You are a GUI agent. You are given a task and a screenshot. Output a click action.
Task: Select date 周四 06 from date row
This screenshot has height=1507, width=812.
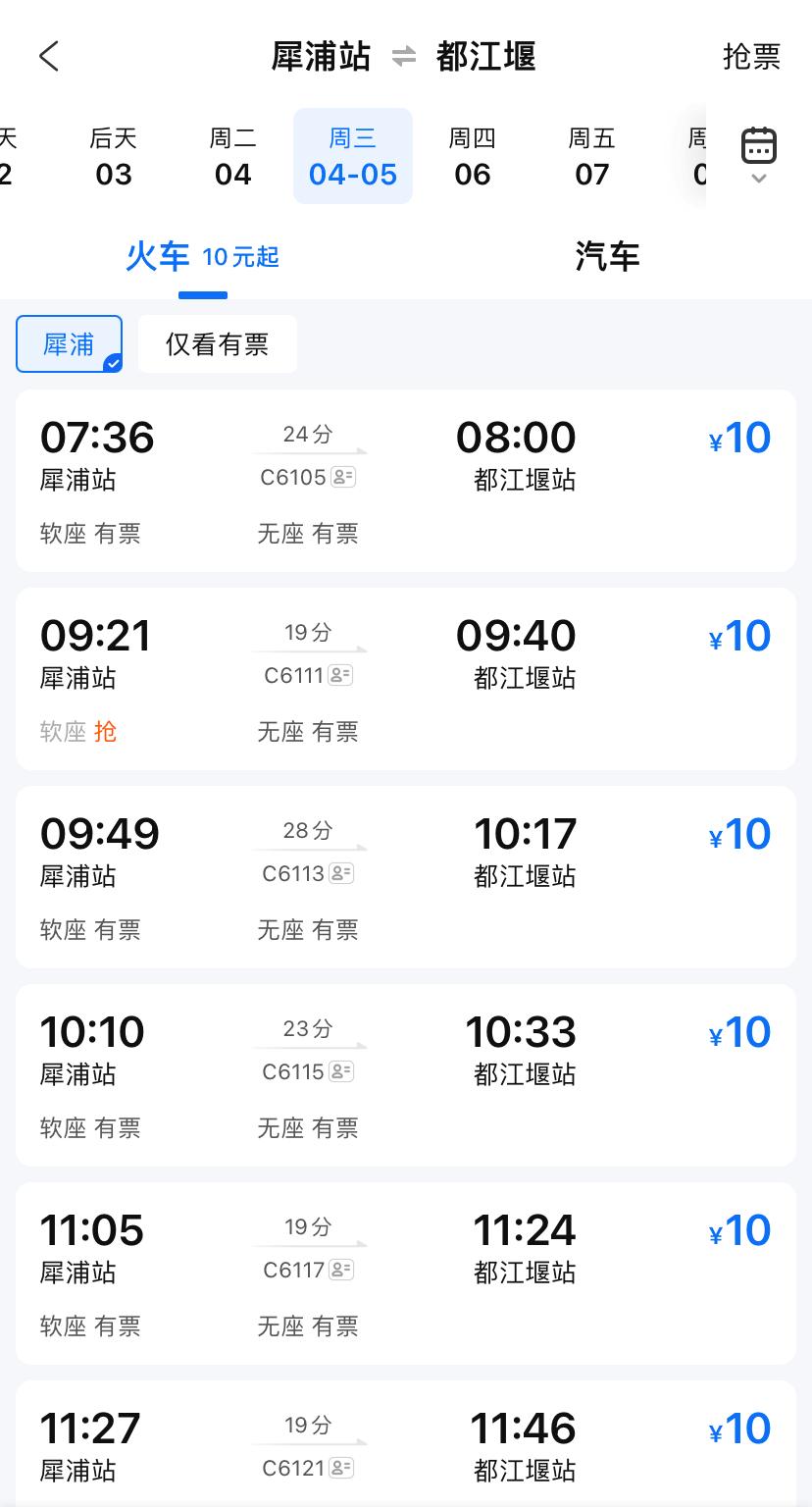click(473, 155)
